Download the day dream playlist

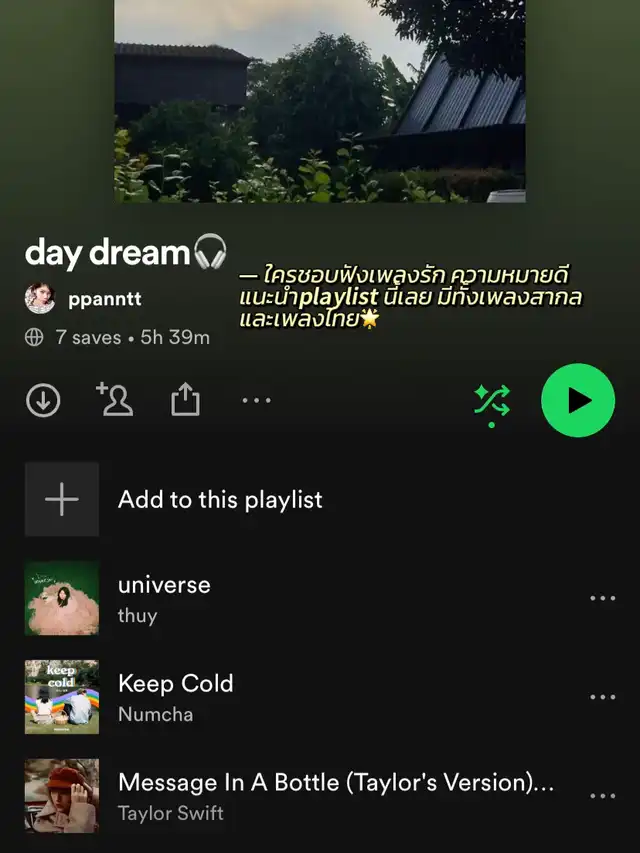(x=43, y=401)
